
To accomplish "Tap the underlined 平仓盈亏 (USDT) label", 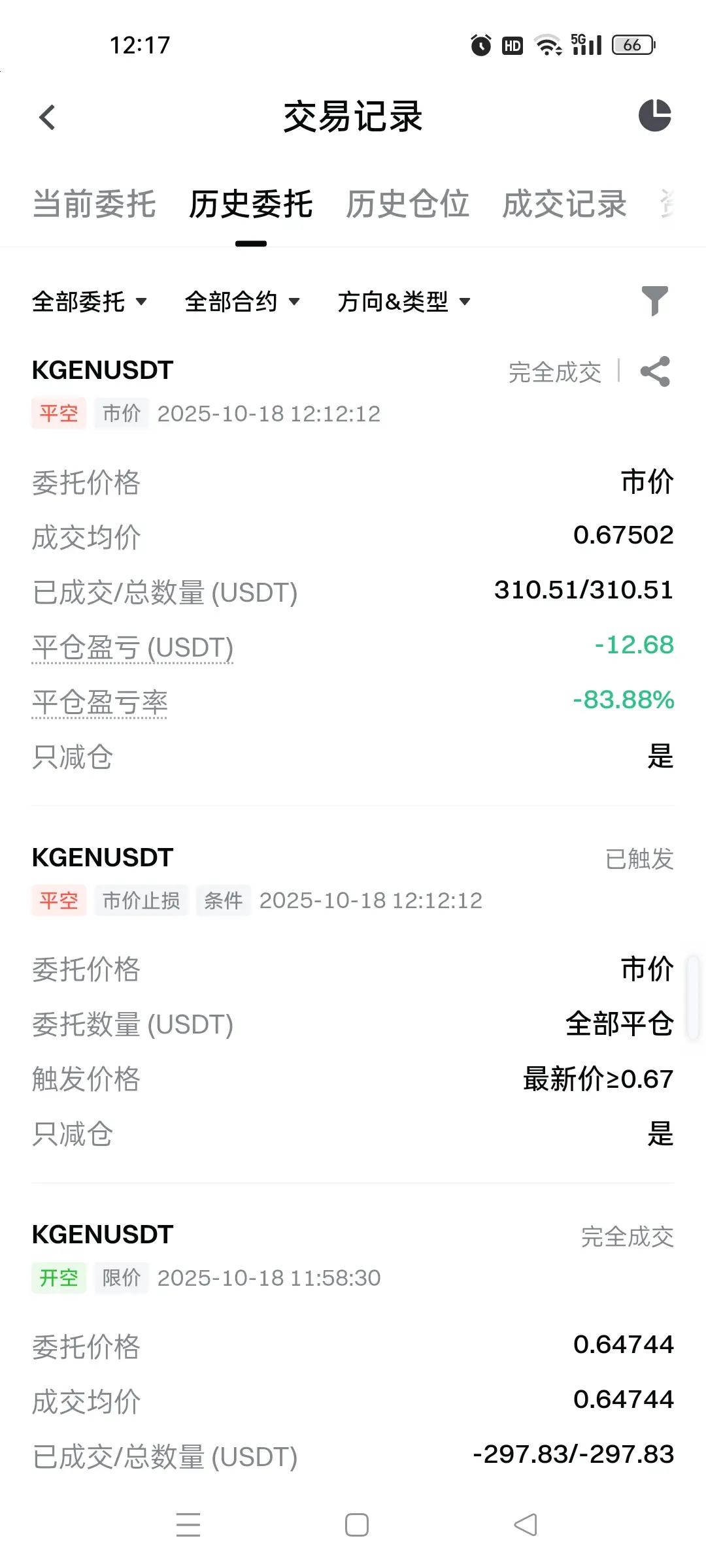I will pyautogui.click(x=133, y=647).
